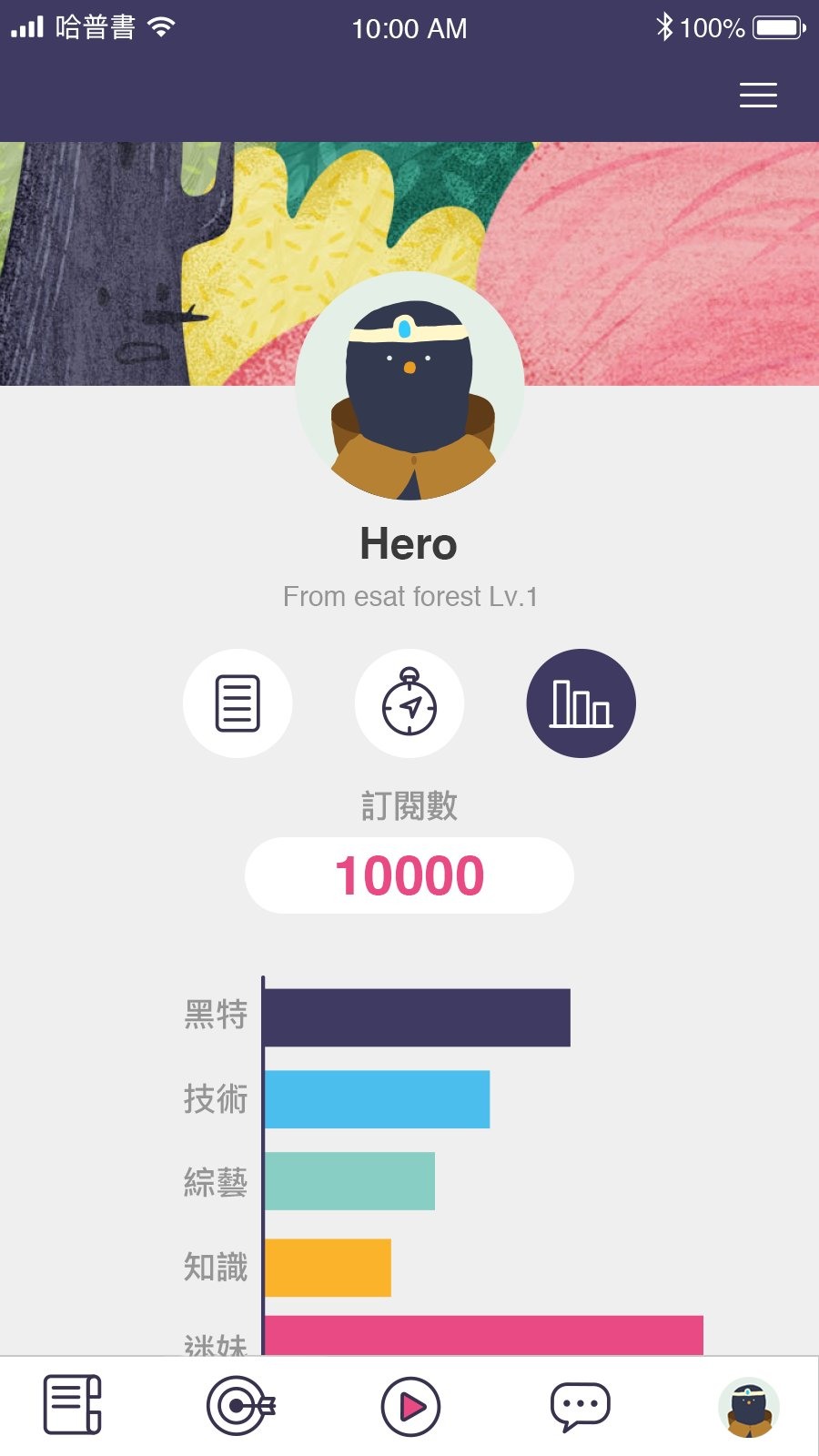Image resolution: width=819 pixels, height=1456 pixels.
Task: Select the compass stopwatch icon
Action: [x=409, y=703]
